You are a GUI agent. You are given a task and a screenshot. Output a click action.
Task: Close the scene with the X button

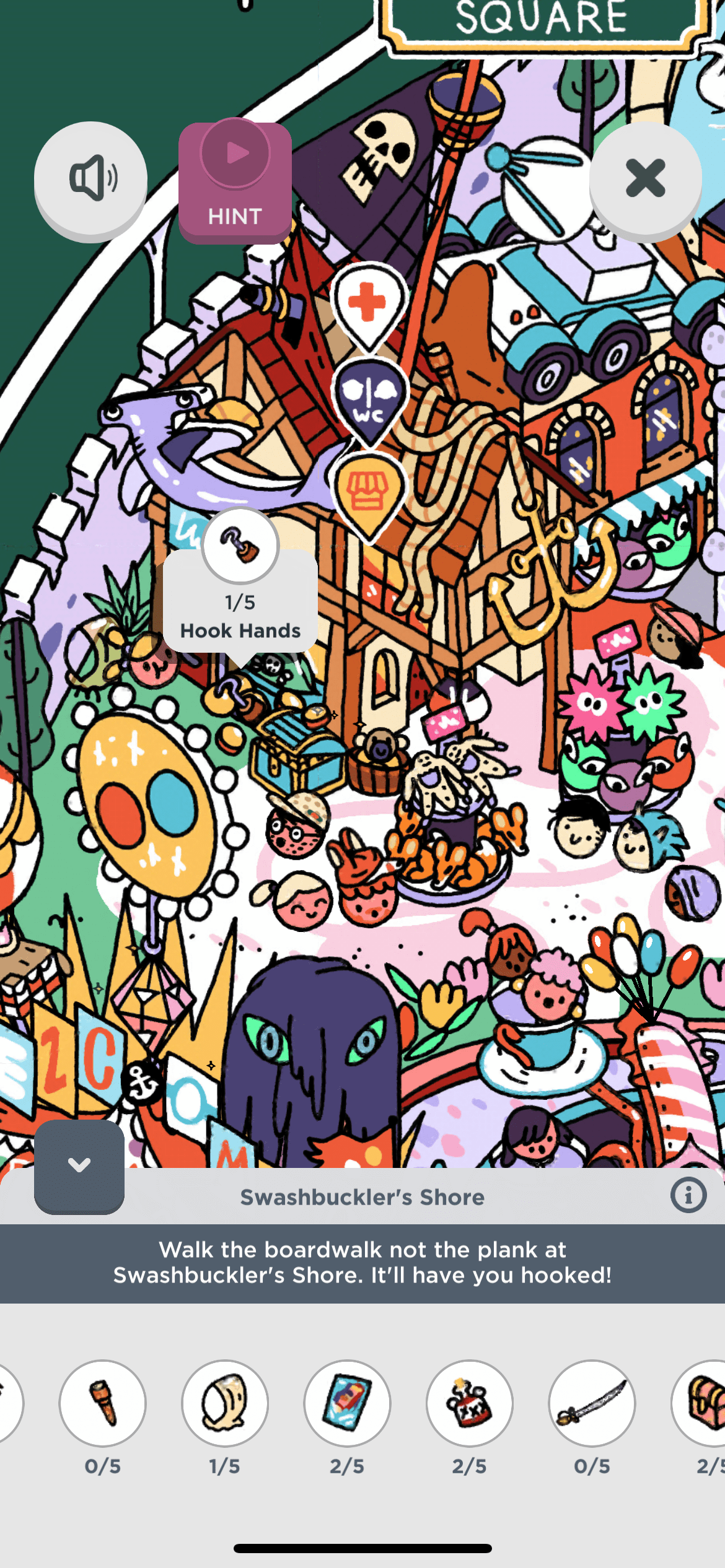645,178
